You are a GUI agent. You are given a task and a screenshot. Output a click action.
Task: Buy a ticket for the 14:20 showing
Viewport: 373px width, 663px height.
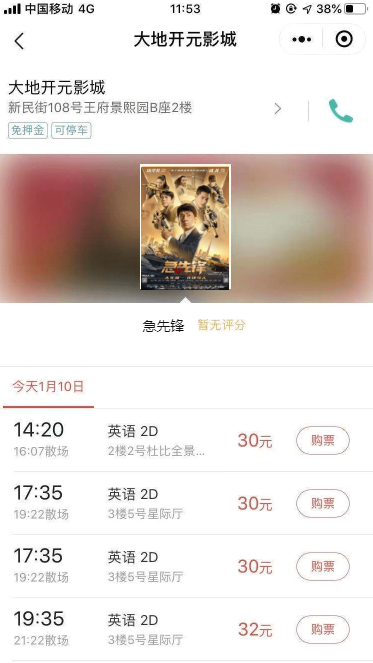pyautogui.click(x=323, y=441)
